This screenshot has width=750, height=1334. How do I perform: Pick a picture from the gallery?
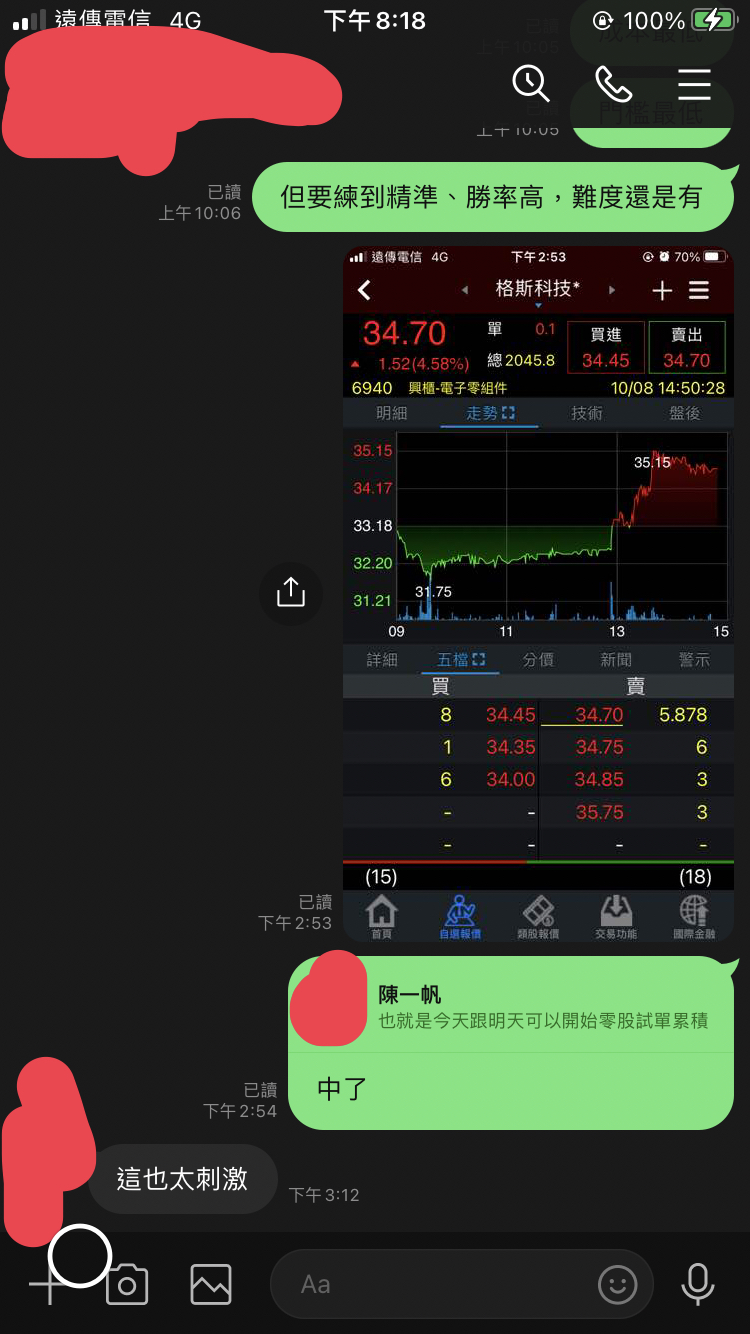pos(211,1285)
